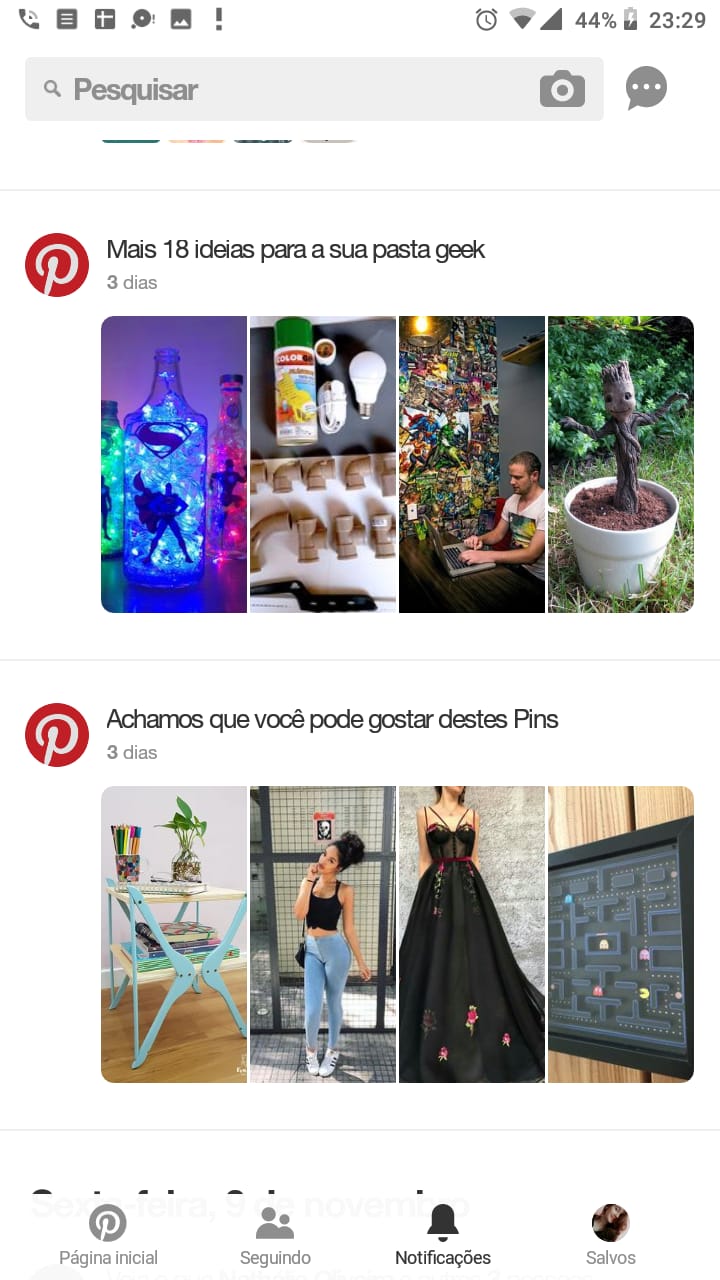Open the comic wall desk pin
This screenshot has height=1280, width=720.
(472, 464)
